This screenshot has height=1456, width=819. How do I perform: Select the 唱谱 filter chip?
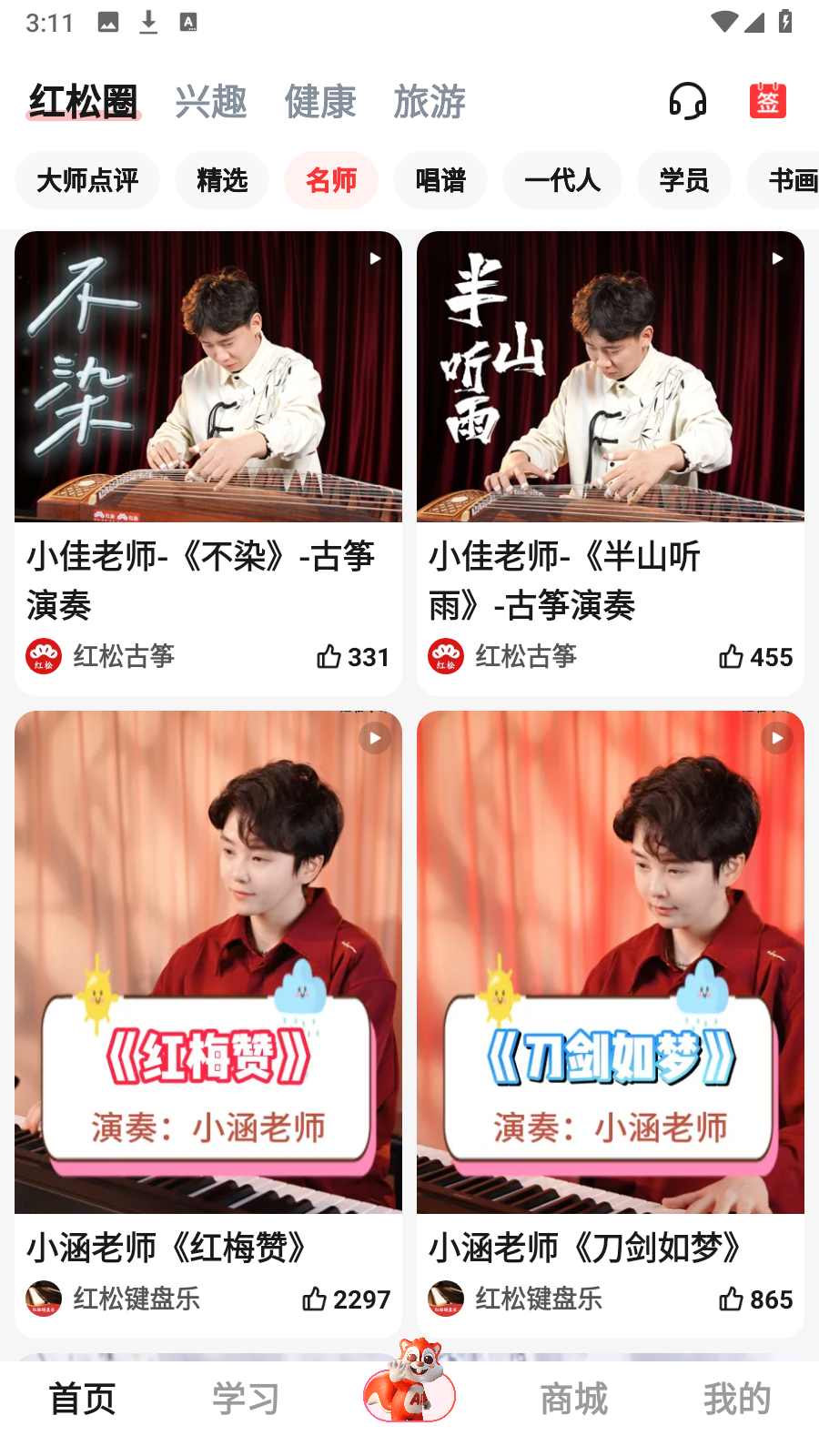(440, 180)
